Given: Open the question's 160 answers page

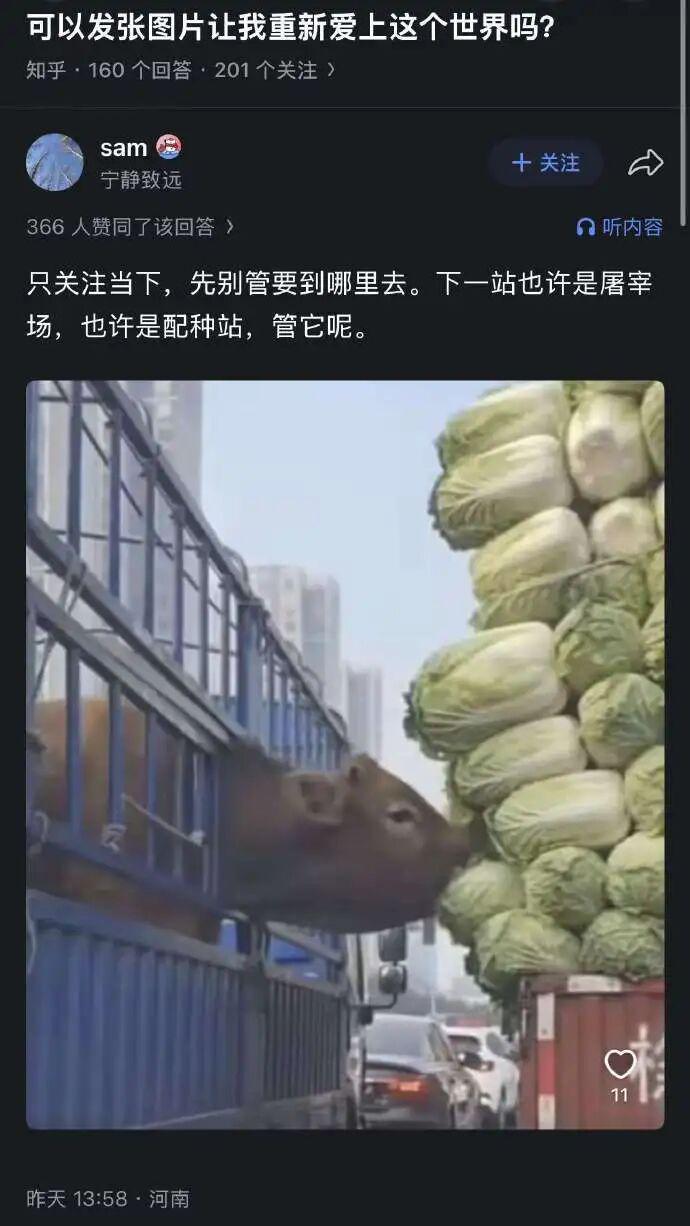Looking at the screenshot, I should click(x=140, y=70).
